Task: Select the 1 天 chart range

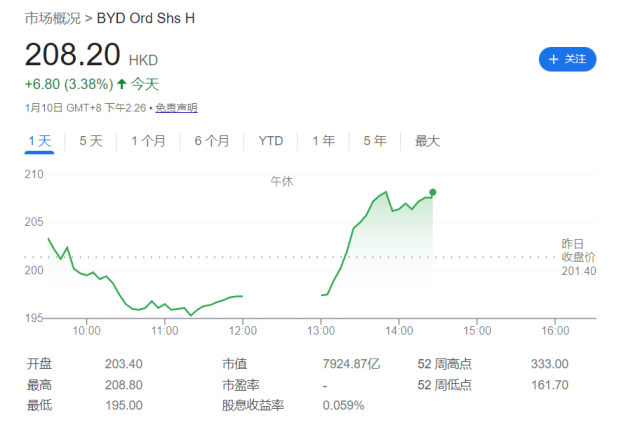Action: (x=40, y=141)
